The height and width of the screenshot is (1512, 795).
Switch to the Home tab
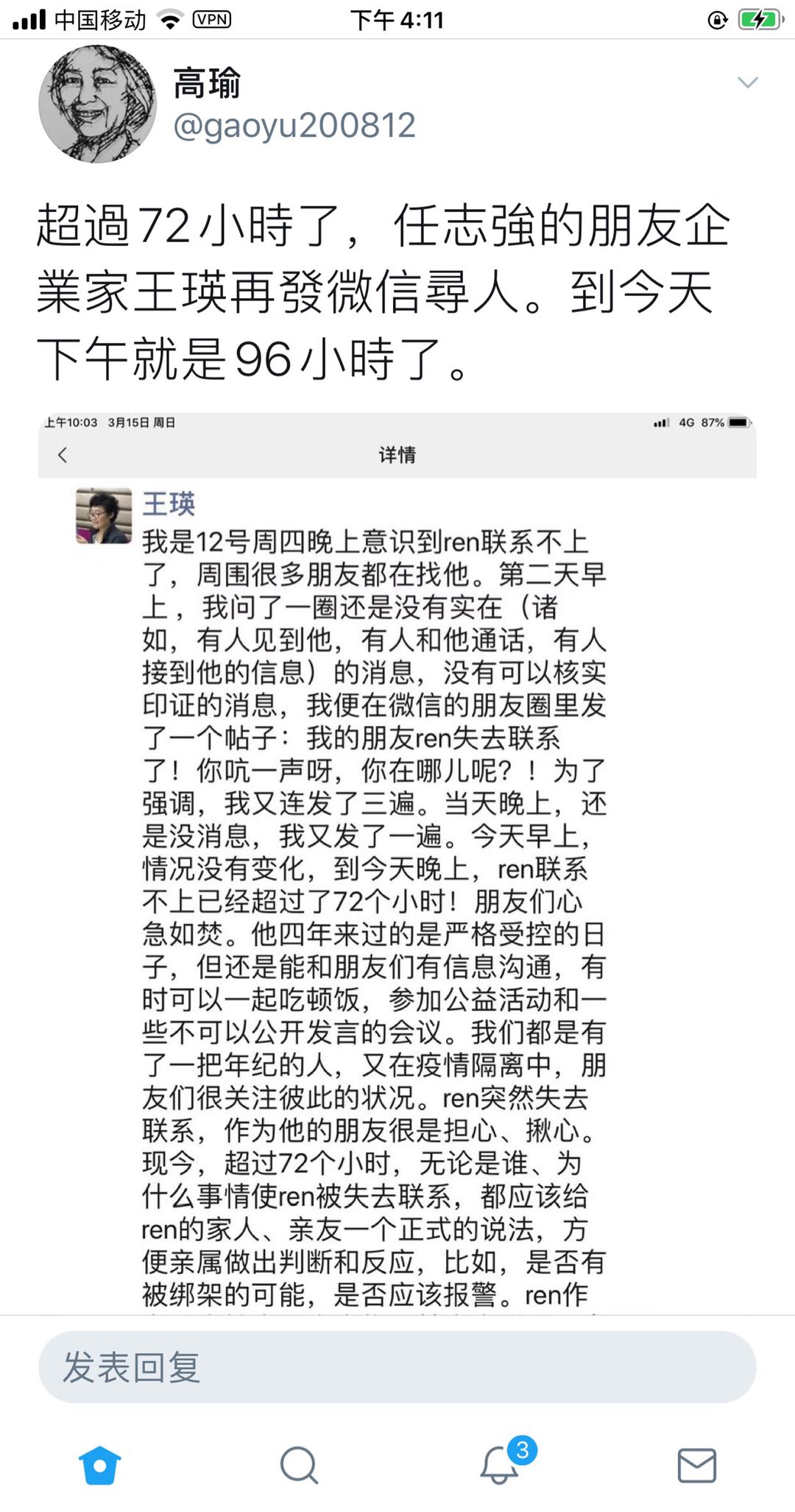tap(100, 1465)
